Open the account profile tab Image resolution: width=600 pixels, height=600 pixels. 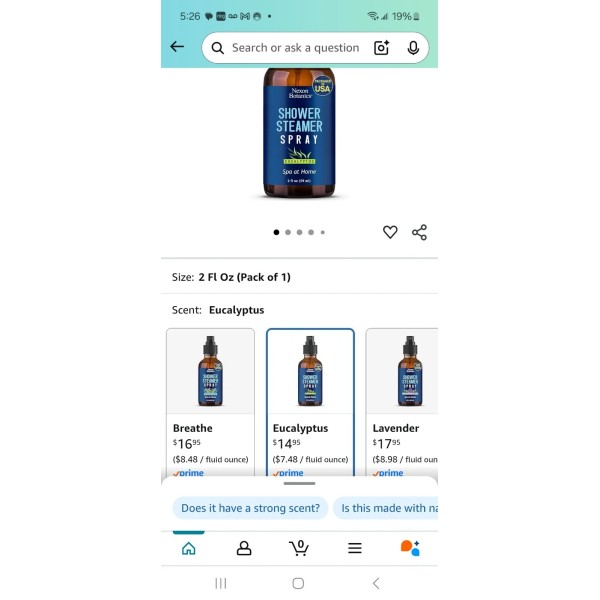244,548
